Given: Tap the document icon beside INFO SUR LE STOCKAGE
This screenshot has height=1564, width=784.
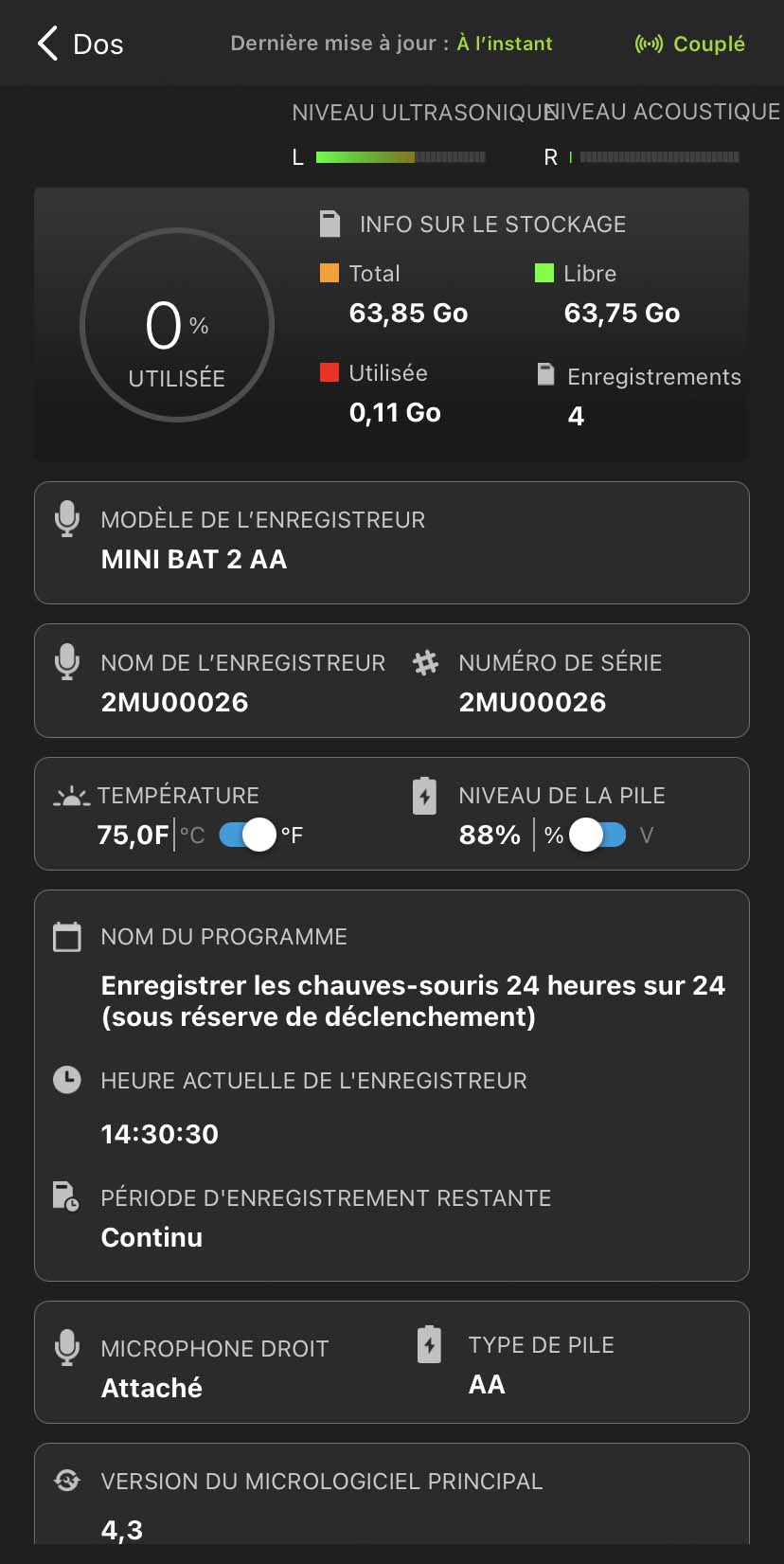Looking at the screenshot, I should [x=330, y=224].
